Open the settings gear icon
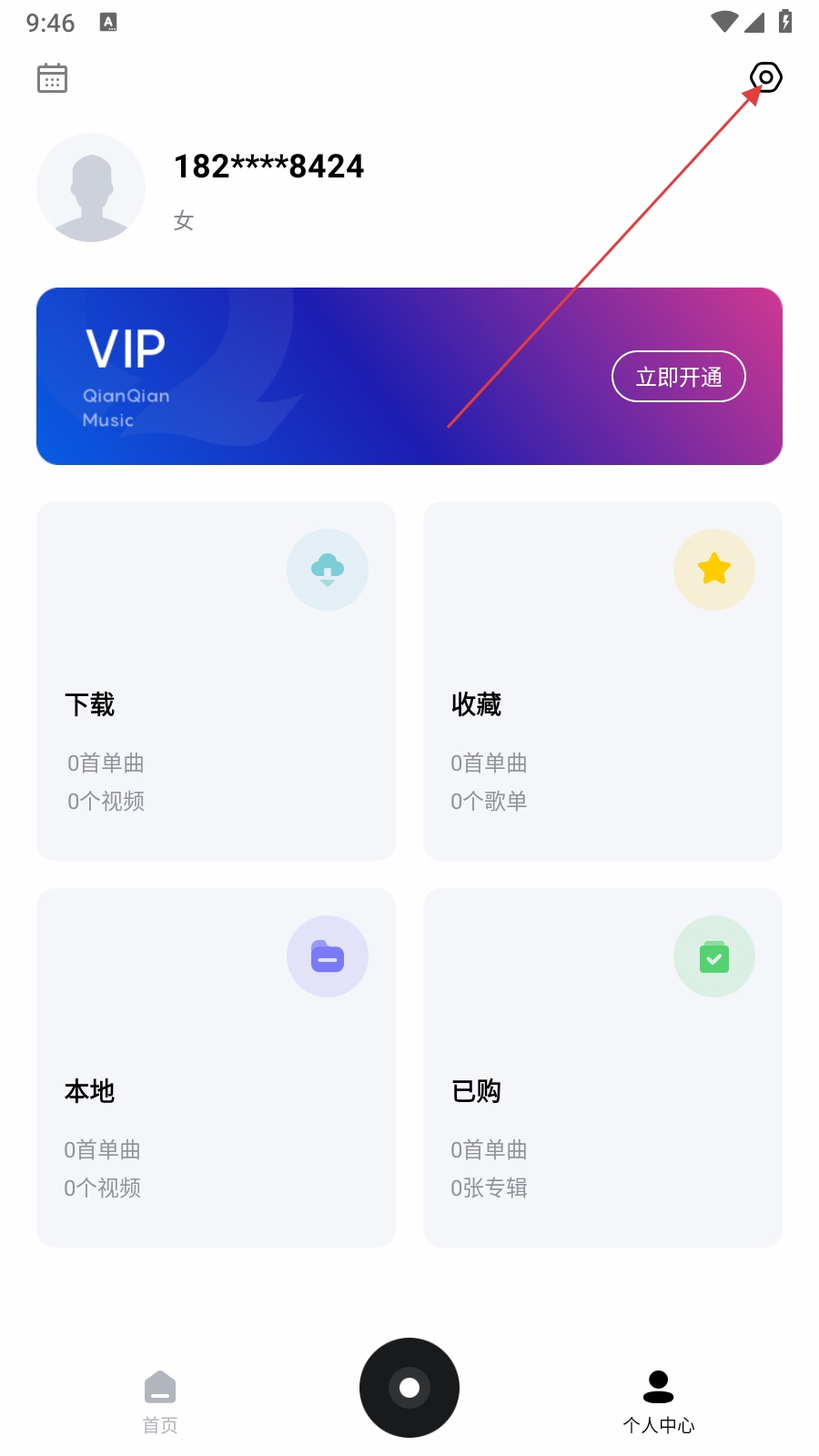819x1456 pixels. pyautogui.click(x=766, y=78)
